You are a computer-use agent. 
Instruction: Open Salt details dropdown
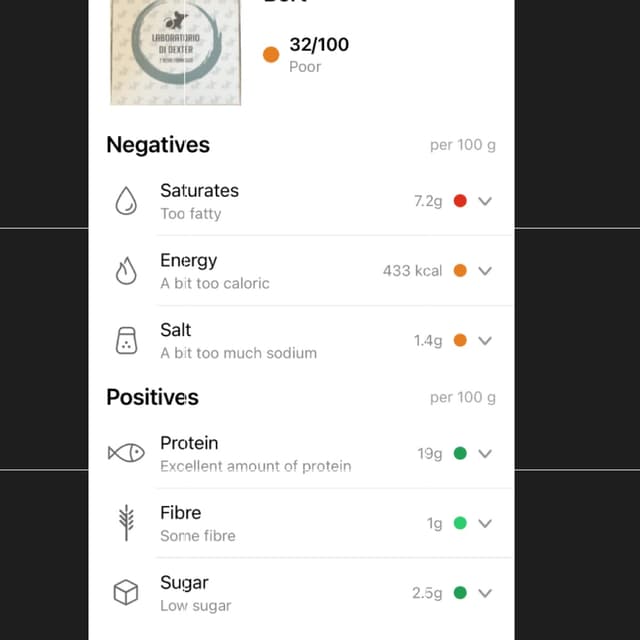click(x=484, y=340)
